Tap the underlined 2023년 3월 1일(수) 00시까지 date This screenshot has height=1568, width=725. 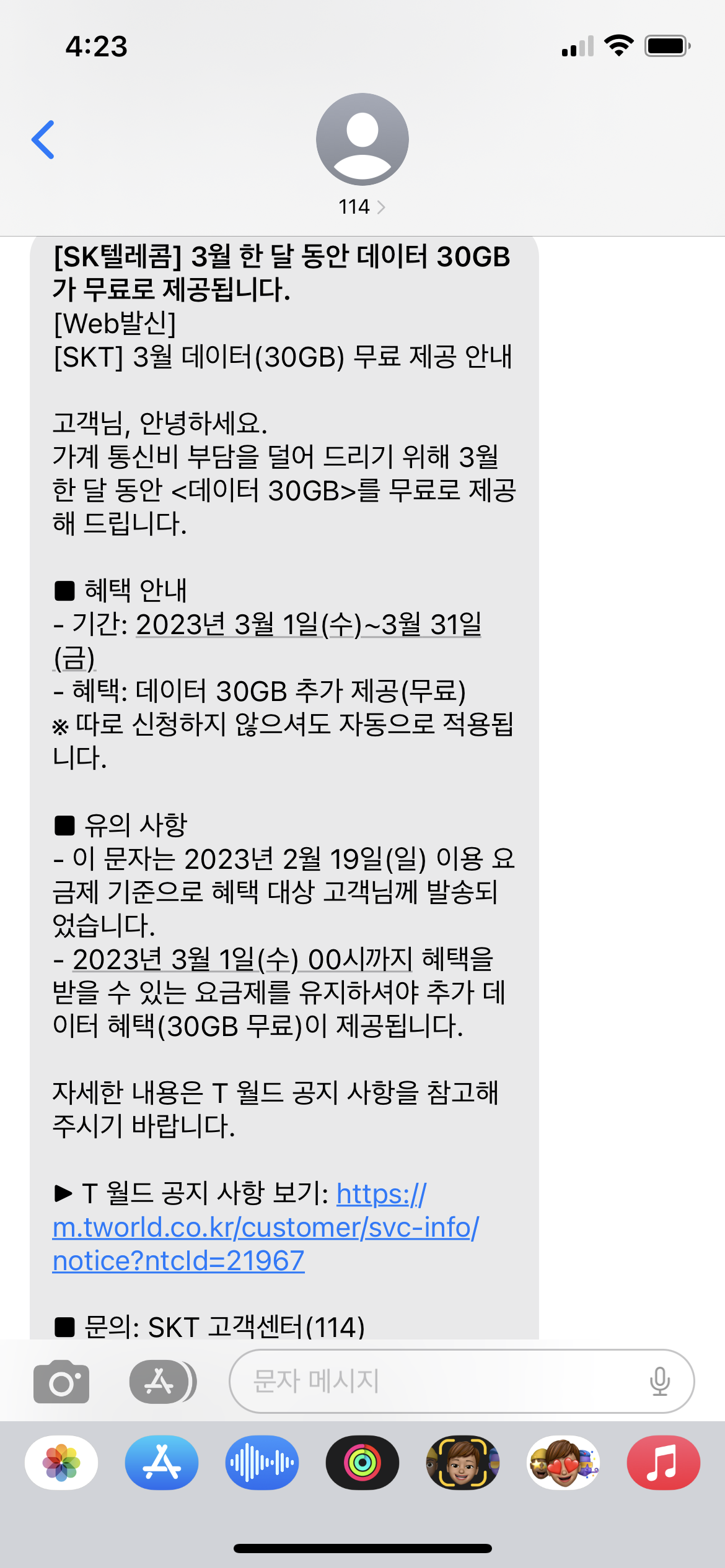[x=242, y=960]
